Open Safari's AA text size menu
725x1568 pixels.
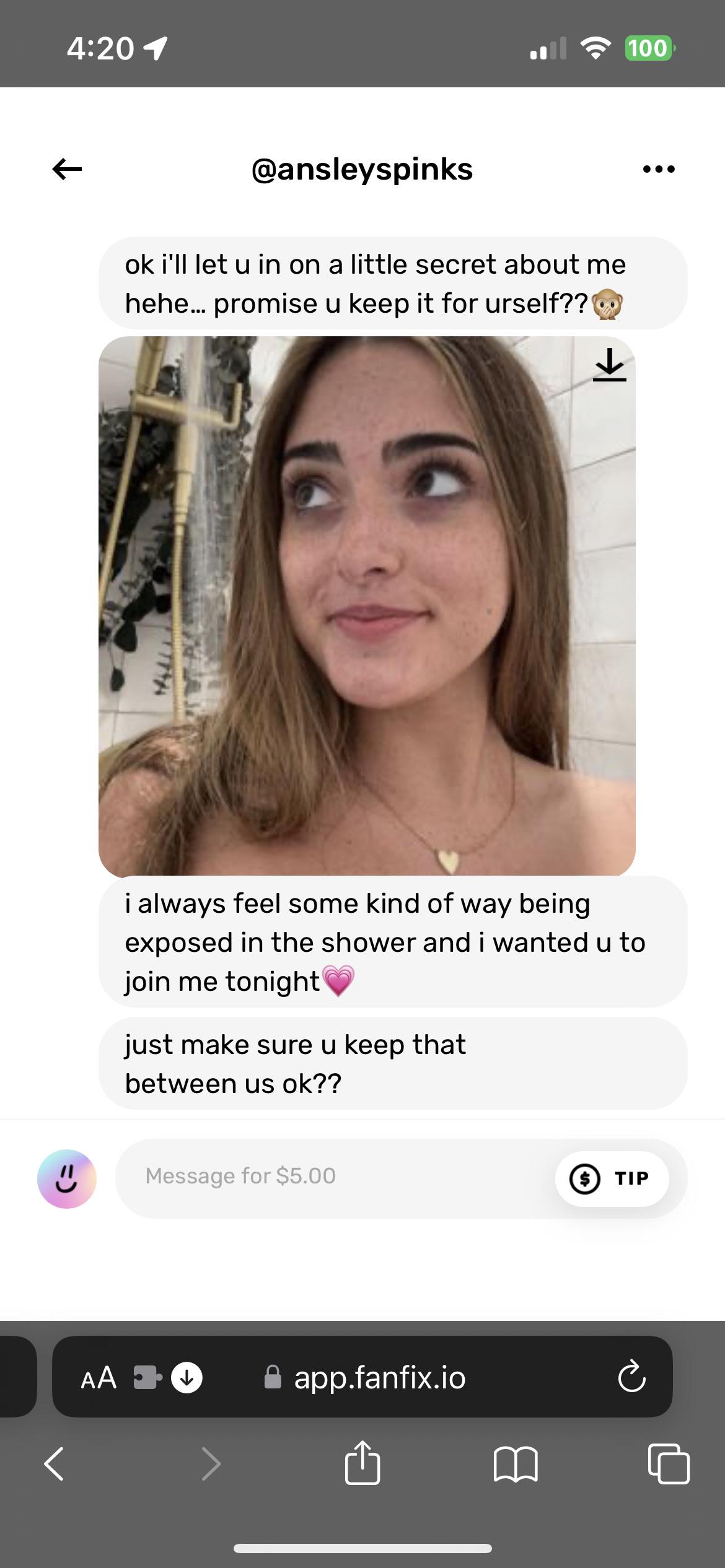tap(99, 1378)
